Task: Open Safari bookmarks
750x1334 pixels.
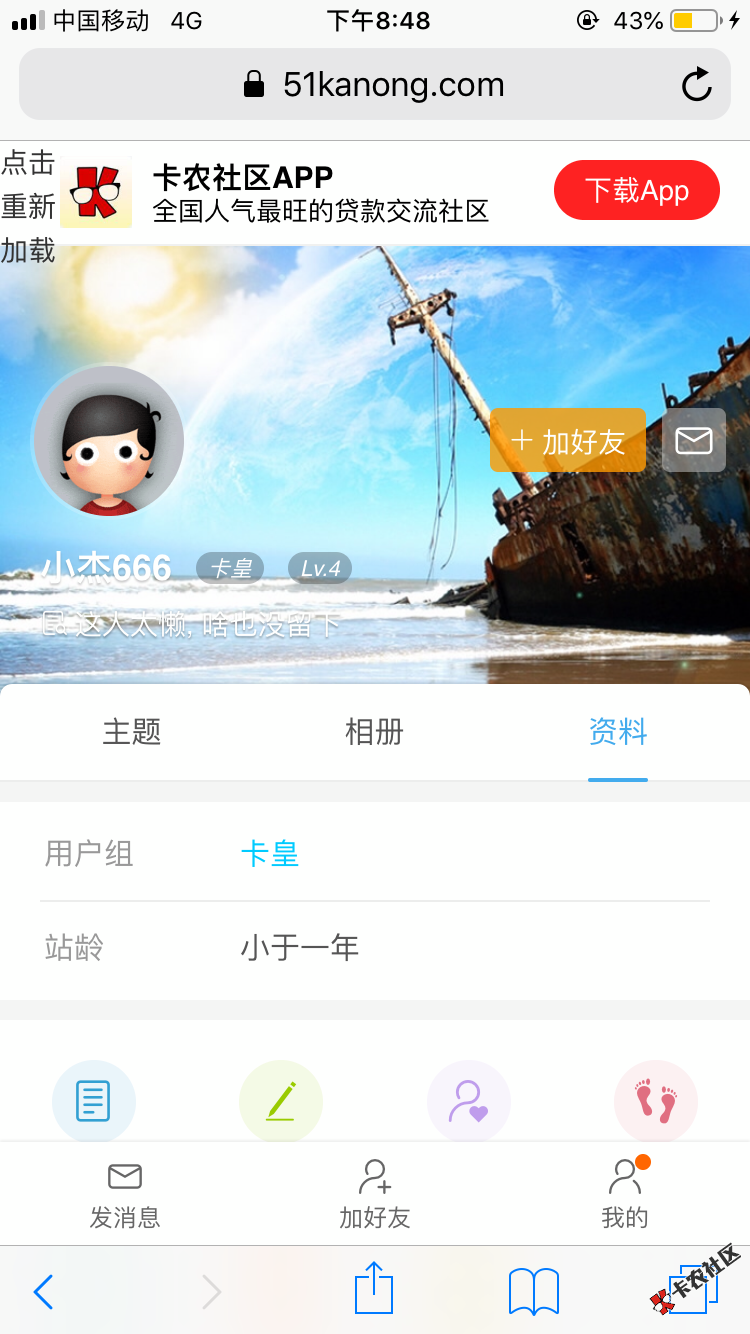Action: click(534, 1291)
